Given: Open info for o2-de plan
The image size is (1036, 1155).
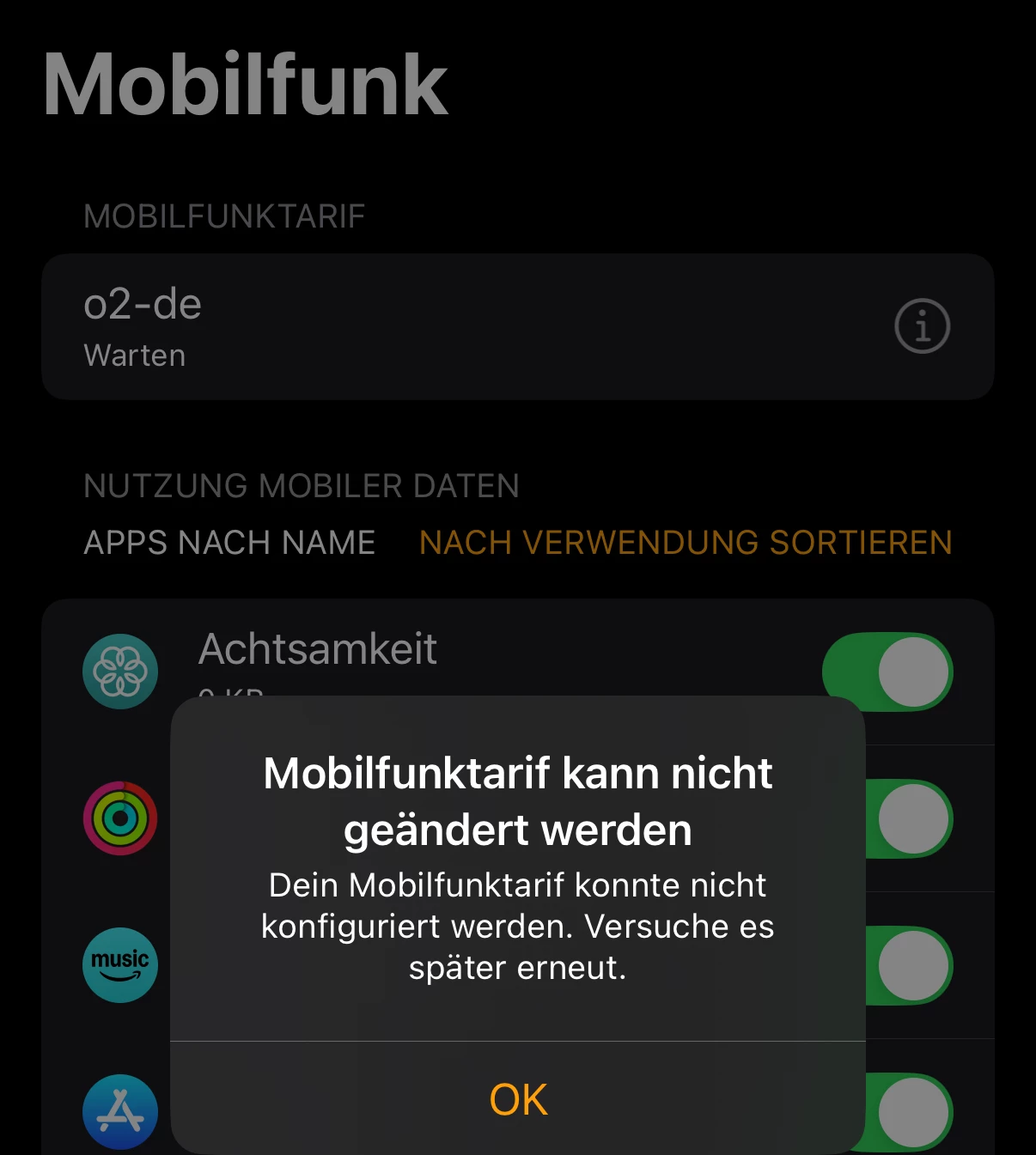Looking at the screenshot, I should [922, 326].
